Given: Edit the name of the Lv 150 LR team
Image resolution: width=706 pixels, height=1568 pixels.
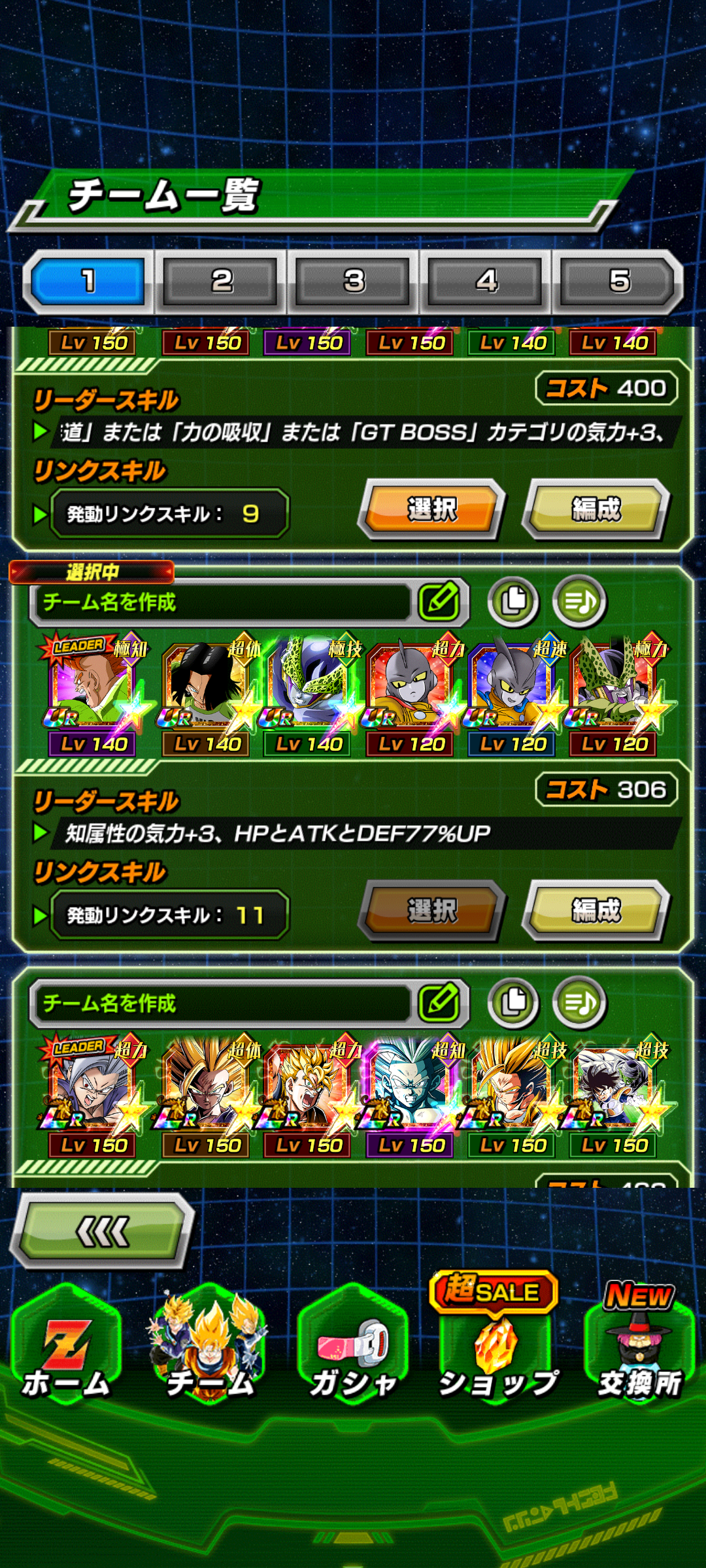Looking at the screenshot, I should 439,1002.
